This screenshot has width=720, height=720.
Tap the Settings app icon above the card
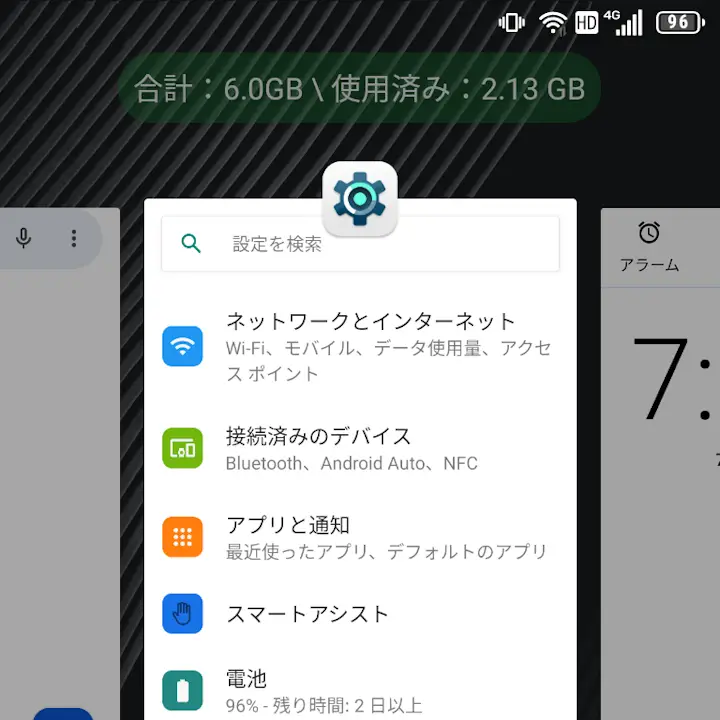[360, 199]
